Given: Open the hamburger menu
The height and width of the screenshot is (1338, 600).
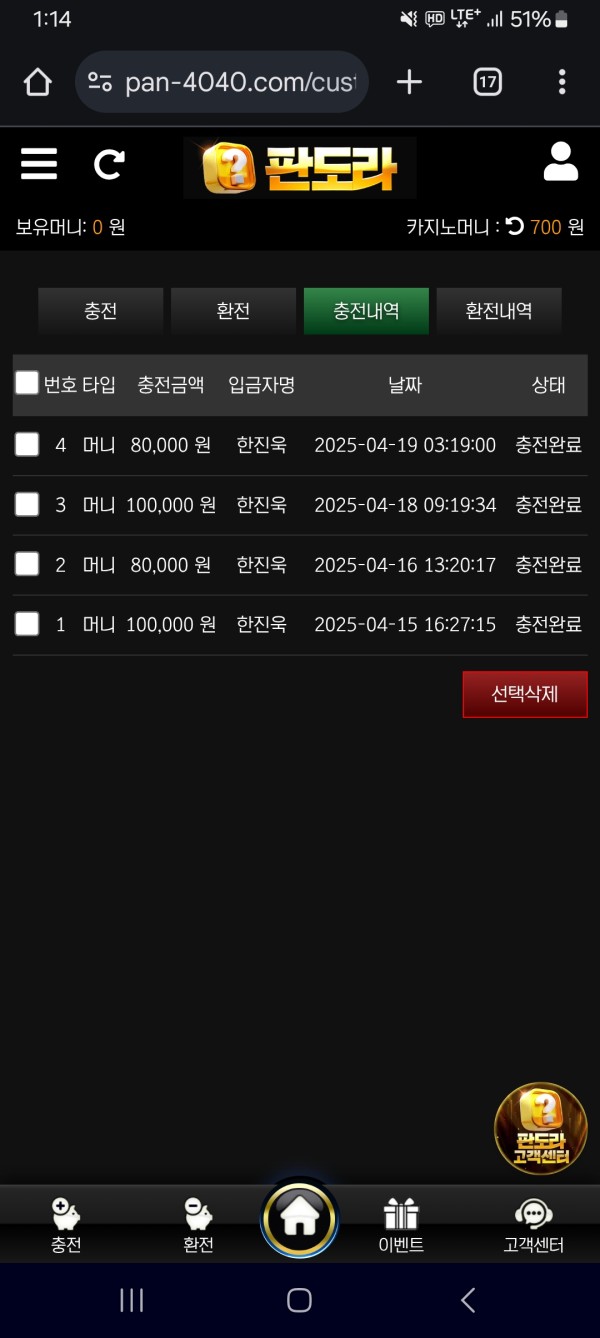Looking at the screenshot, I should 39,163.
